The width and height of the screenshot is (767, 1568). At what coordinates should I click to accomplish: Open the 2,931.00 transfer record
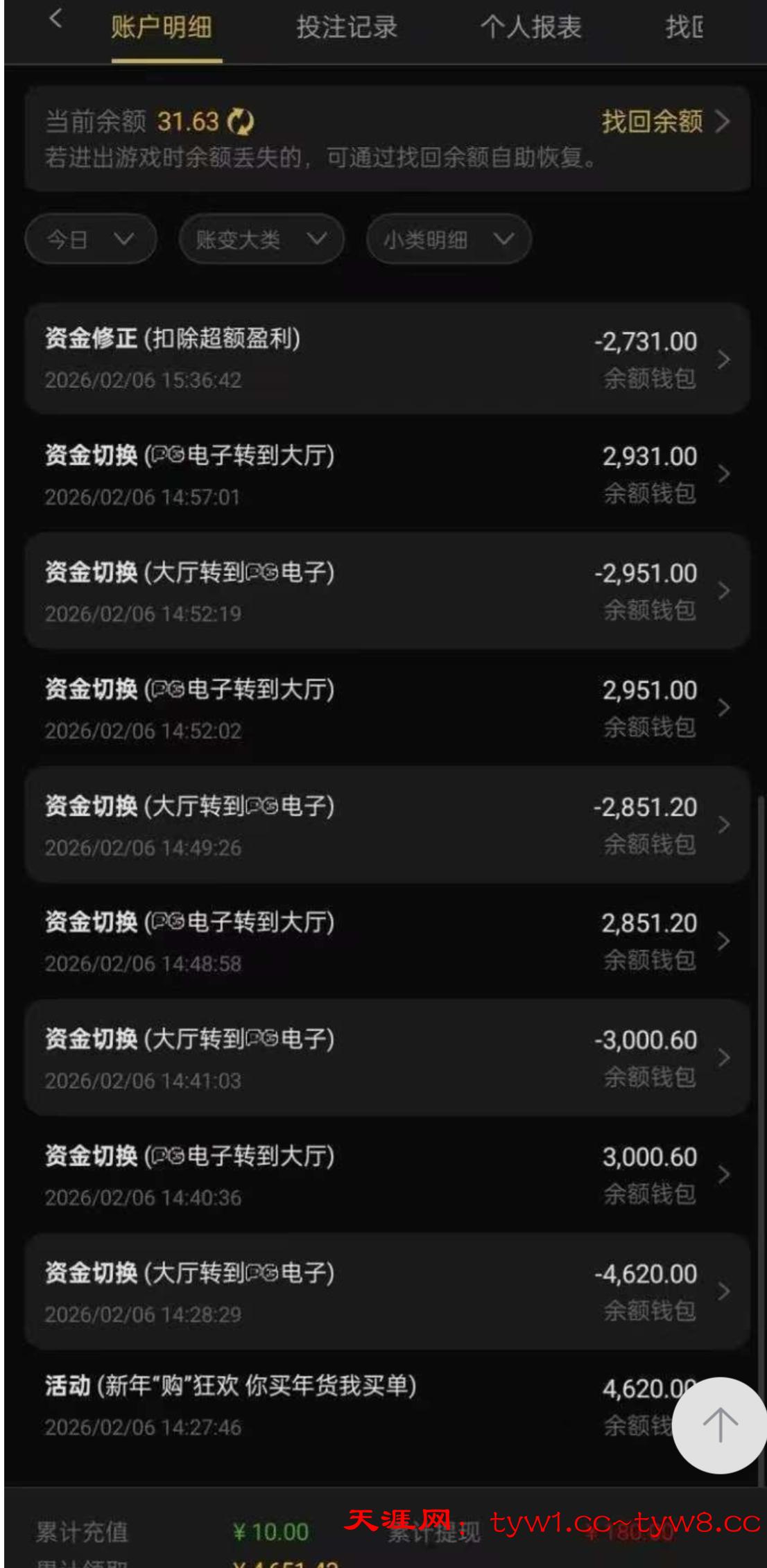coord(387,475)
